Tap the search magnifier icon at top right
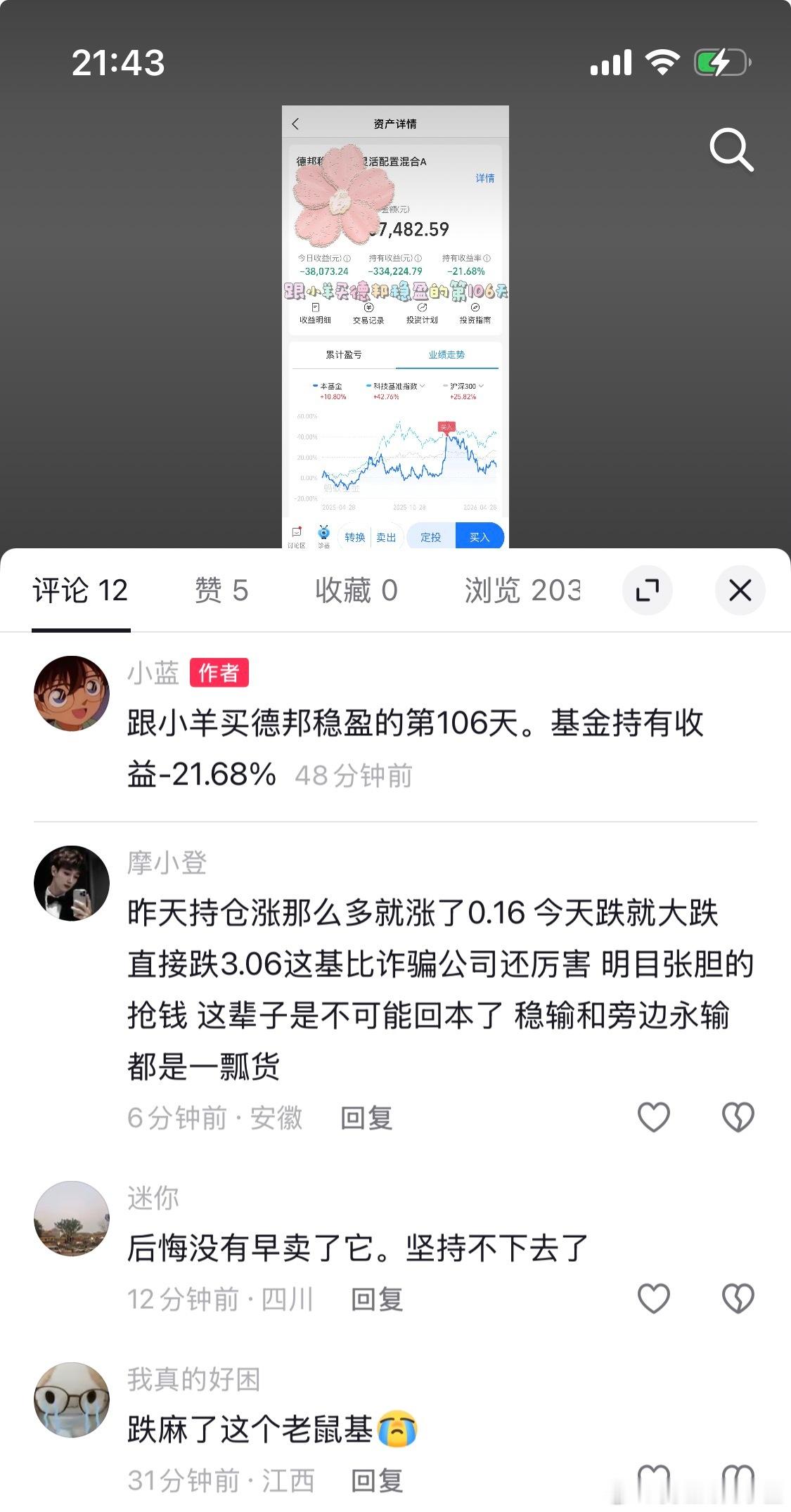 point(731,150)
